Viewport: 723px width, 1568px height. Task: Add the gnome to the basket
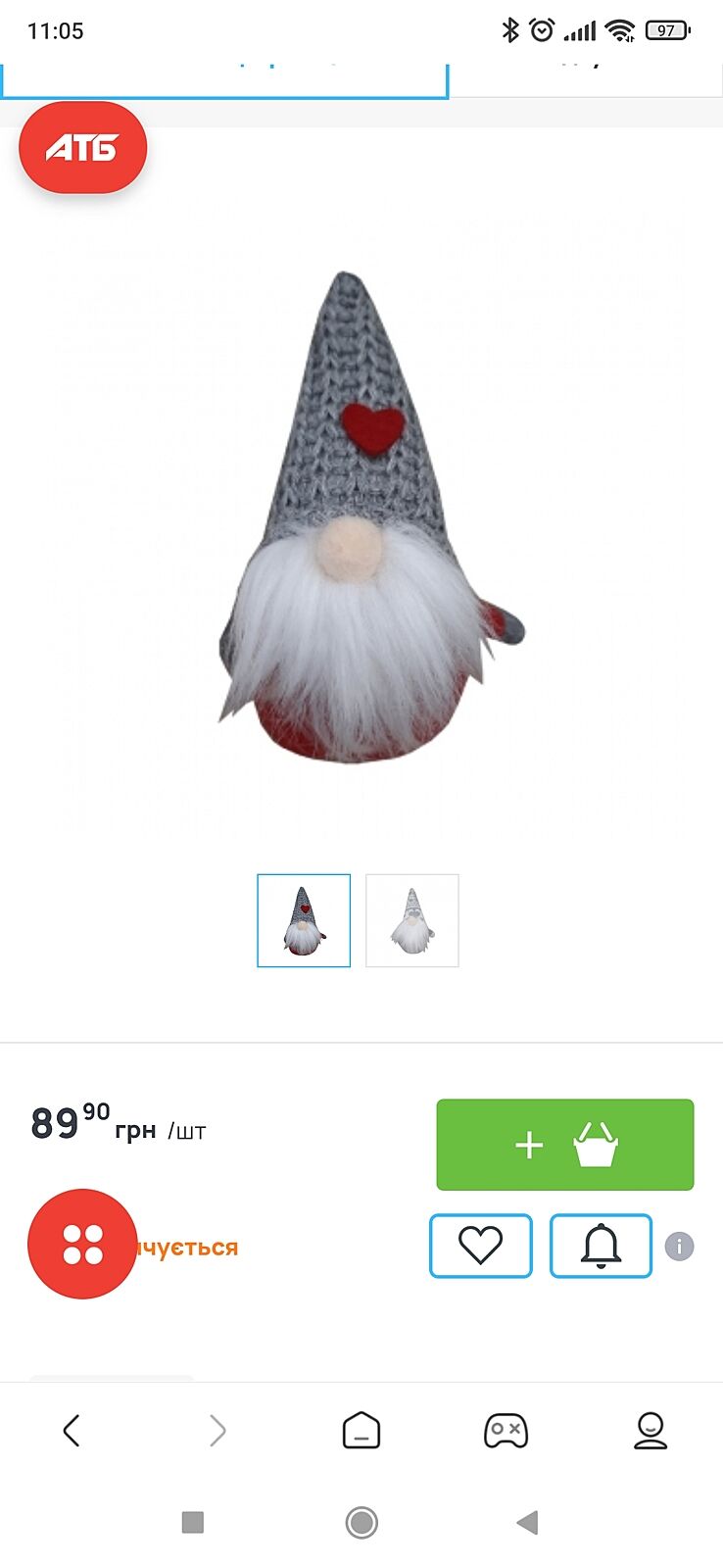coord(564,1145)
